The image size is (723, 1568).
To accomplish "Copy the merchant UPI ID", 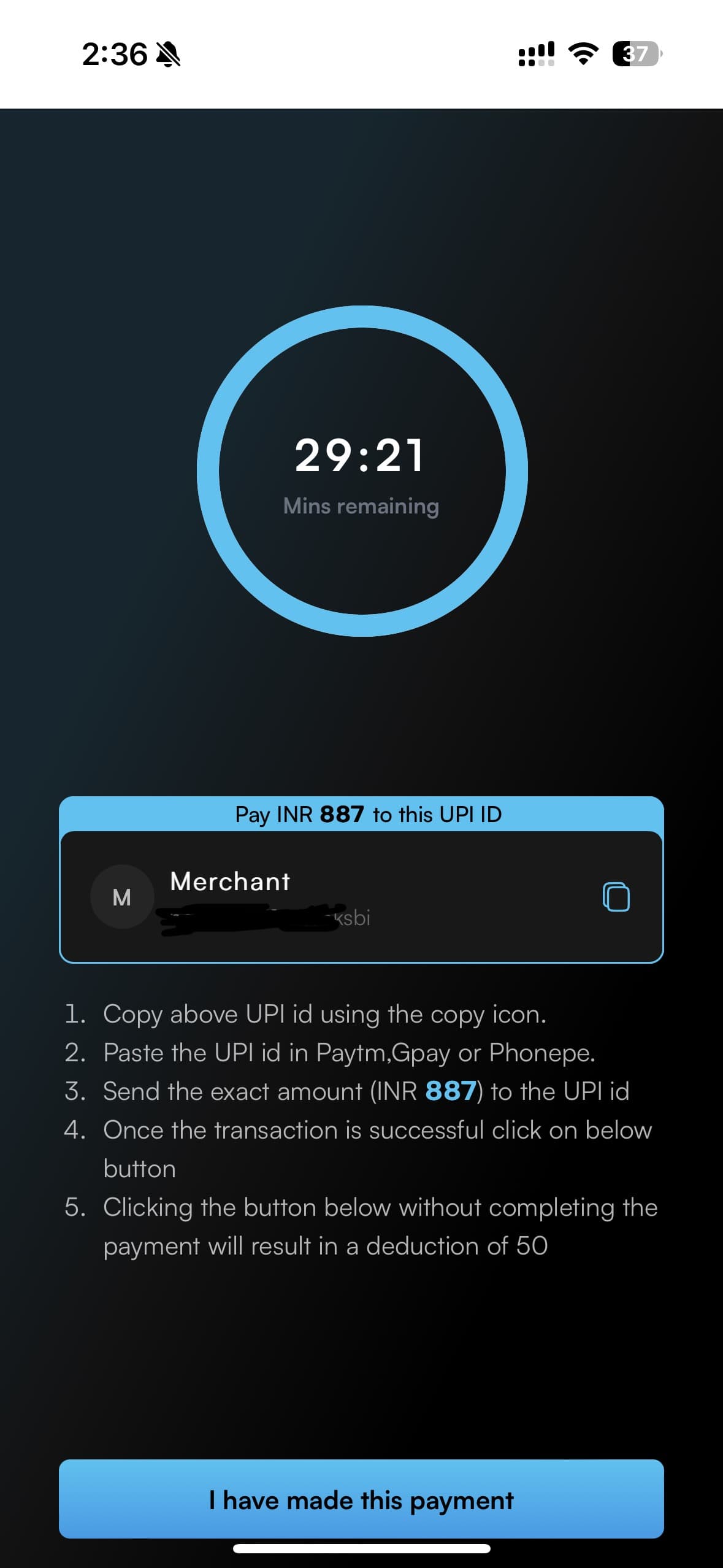I will tap(616, 897).
